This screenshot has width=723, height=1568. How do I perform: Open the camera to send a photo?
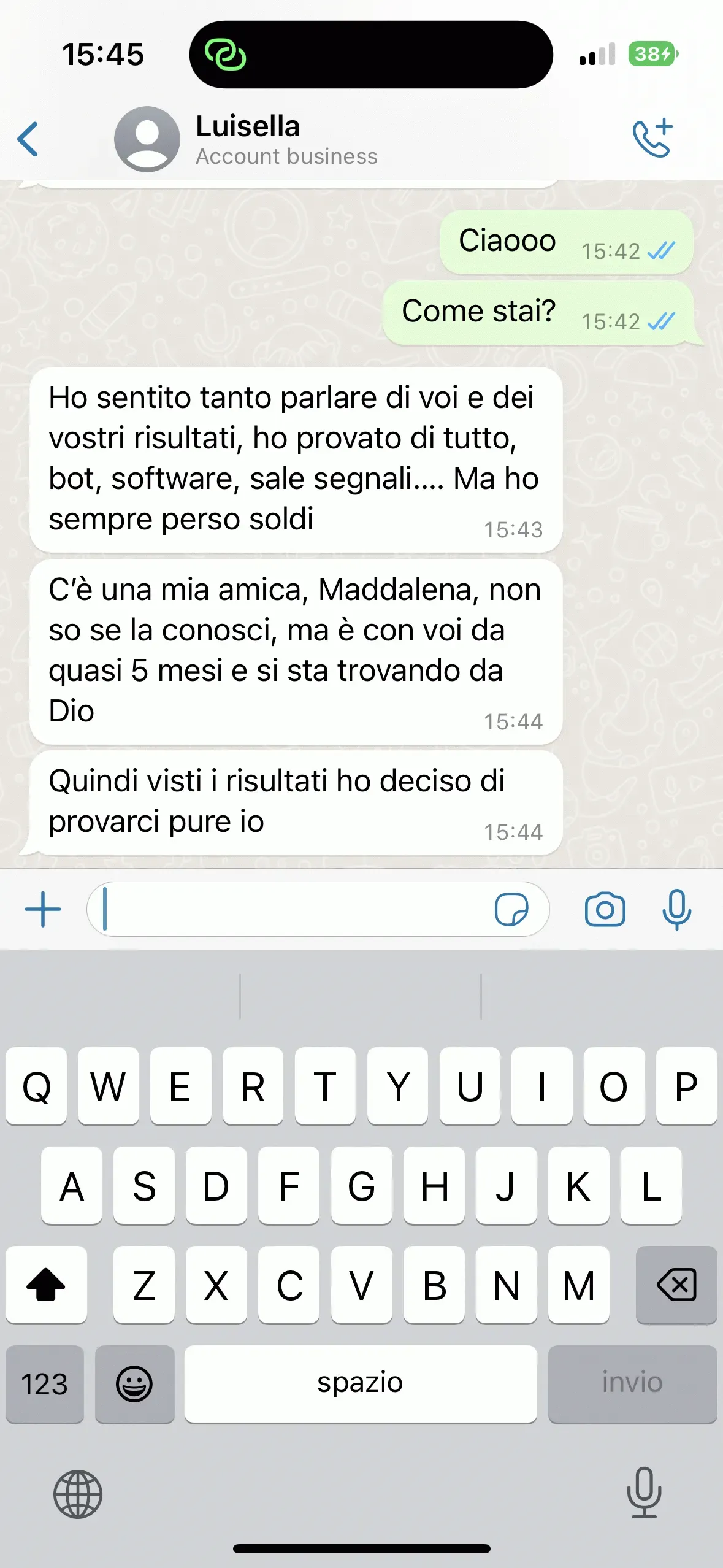605,909
